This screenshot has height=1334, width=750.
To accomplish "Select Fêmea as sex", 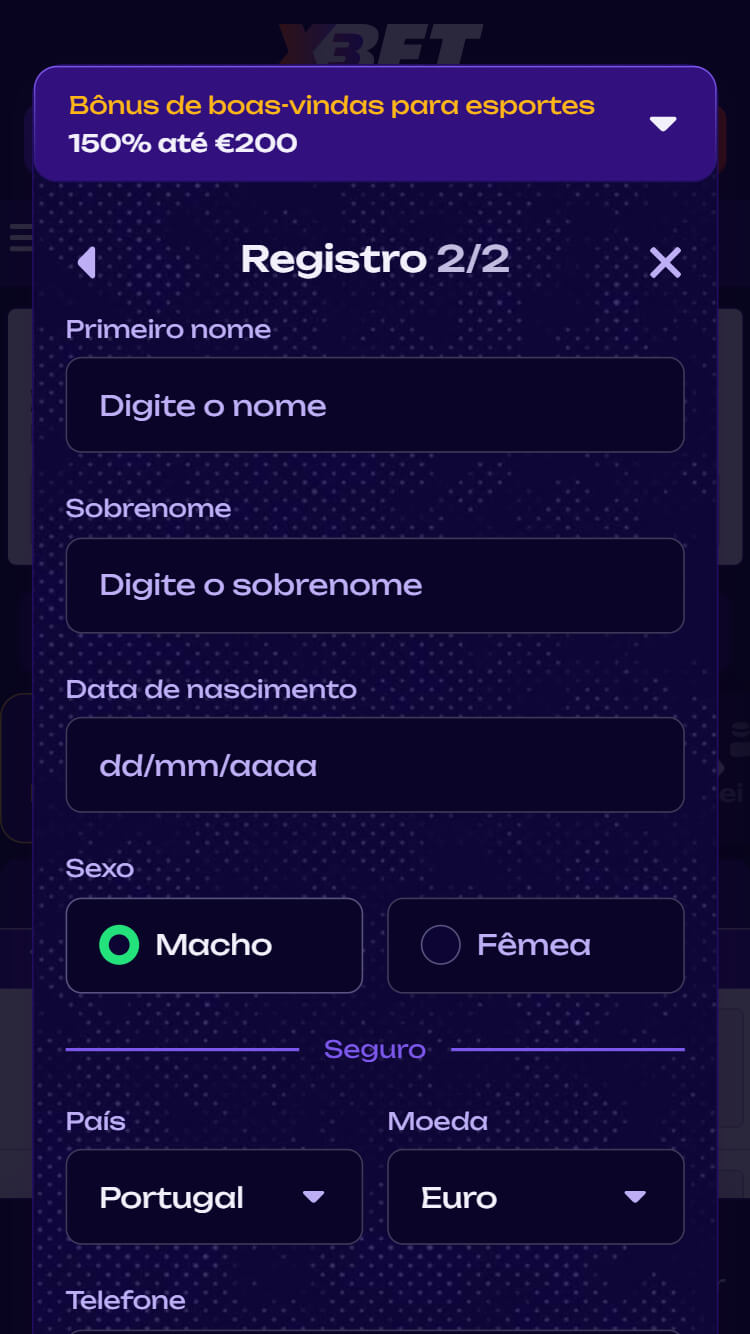I will click(x=535, y=945).
